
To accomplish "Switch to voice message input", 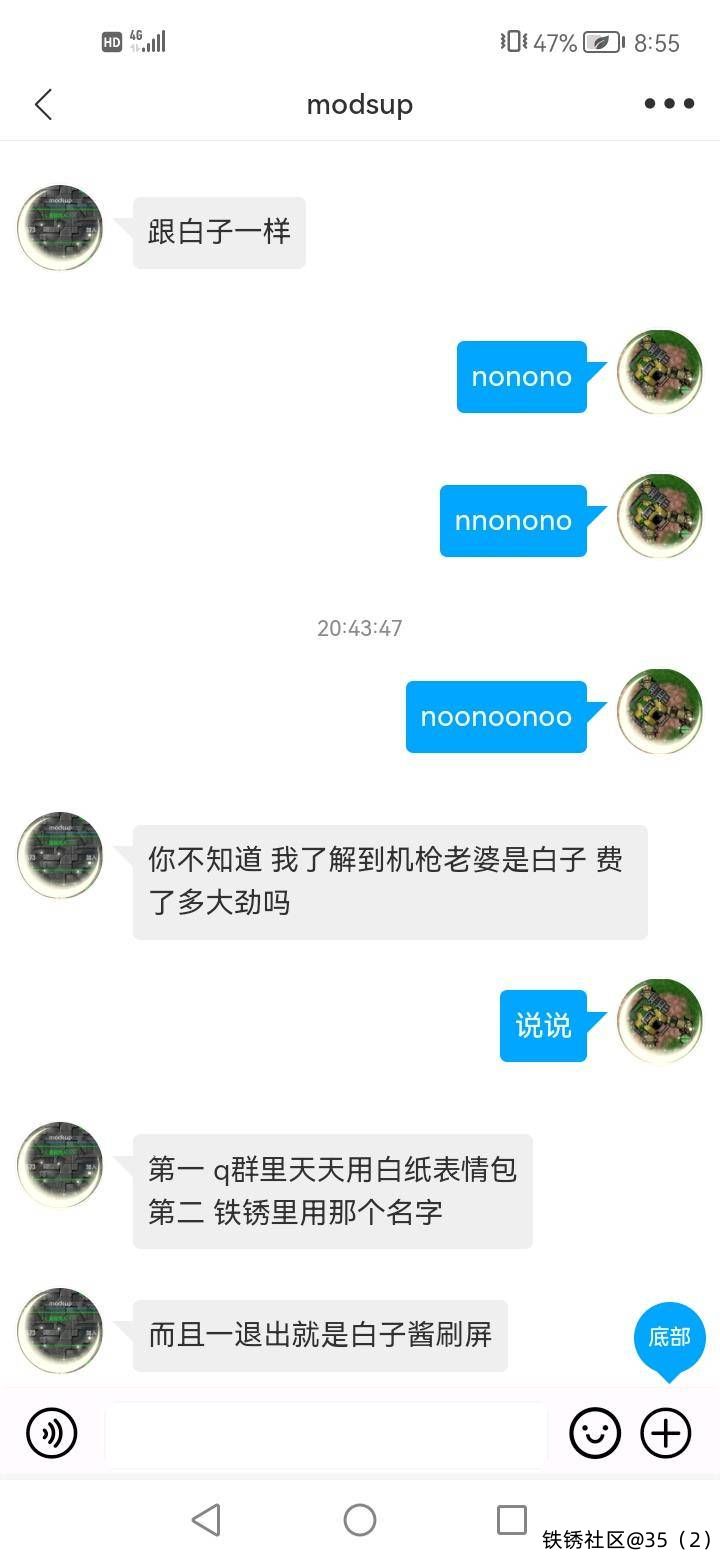I will tap(51, 1434).
